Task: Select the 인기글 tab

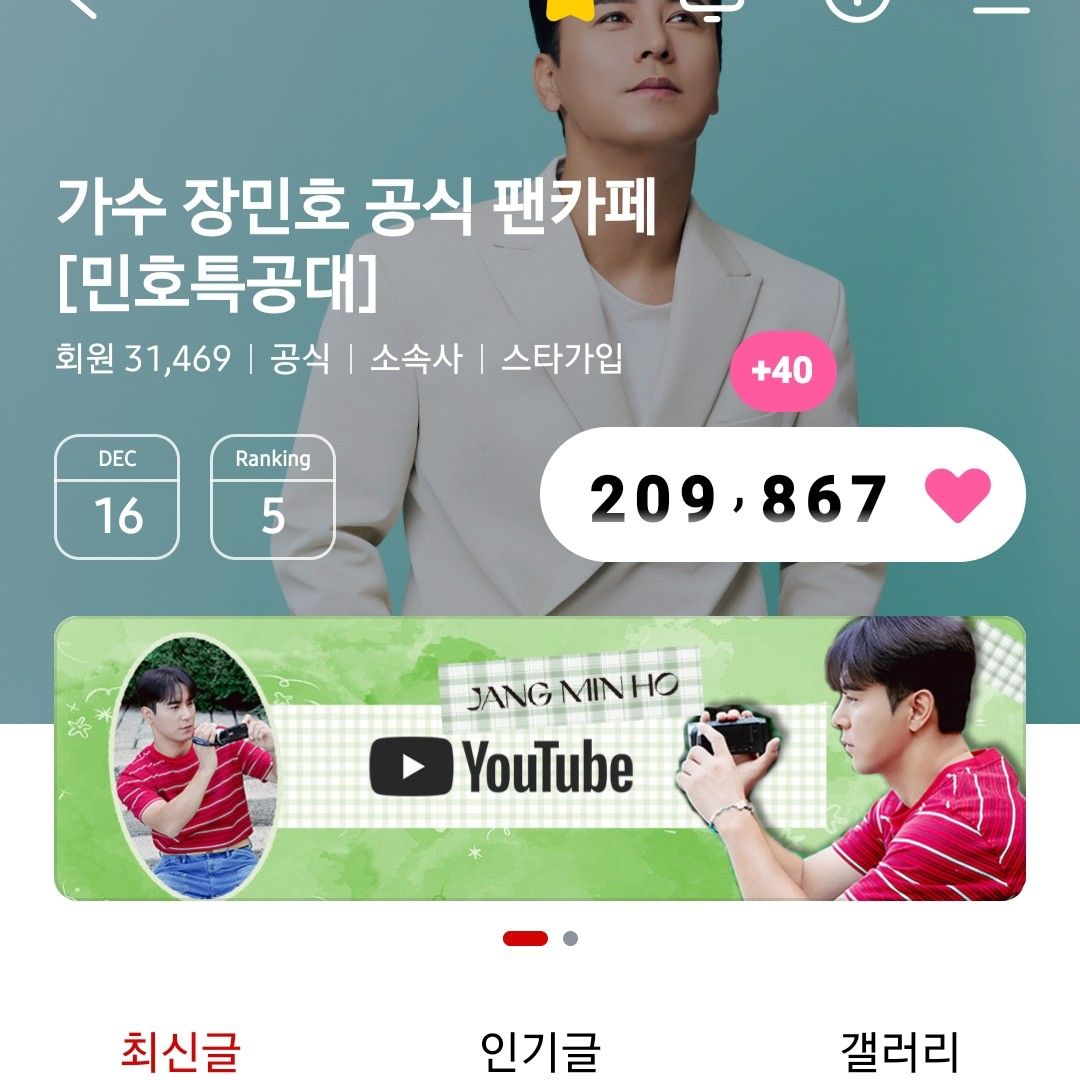Action: [x=540, y=1050]
